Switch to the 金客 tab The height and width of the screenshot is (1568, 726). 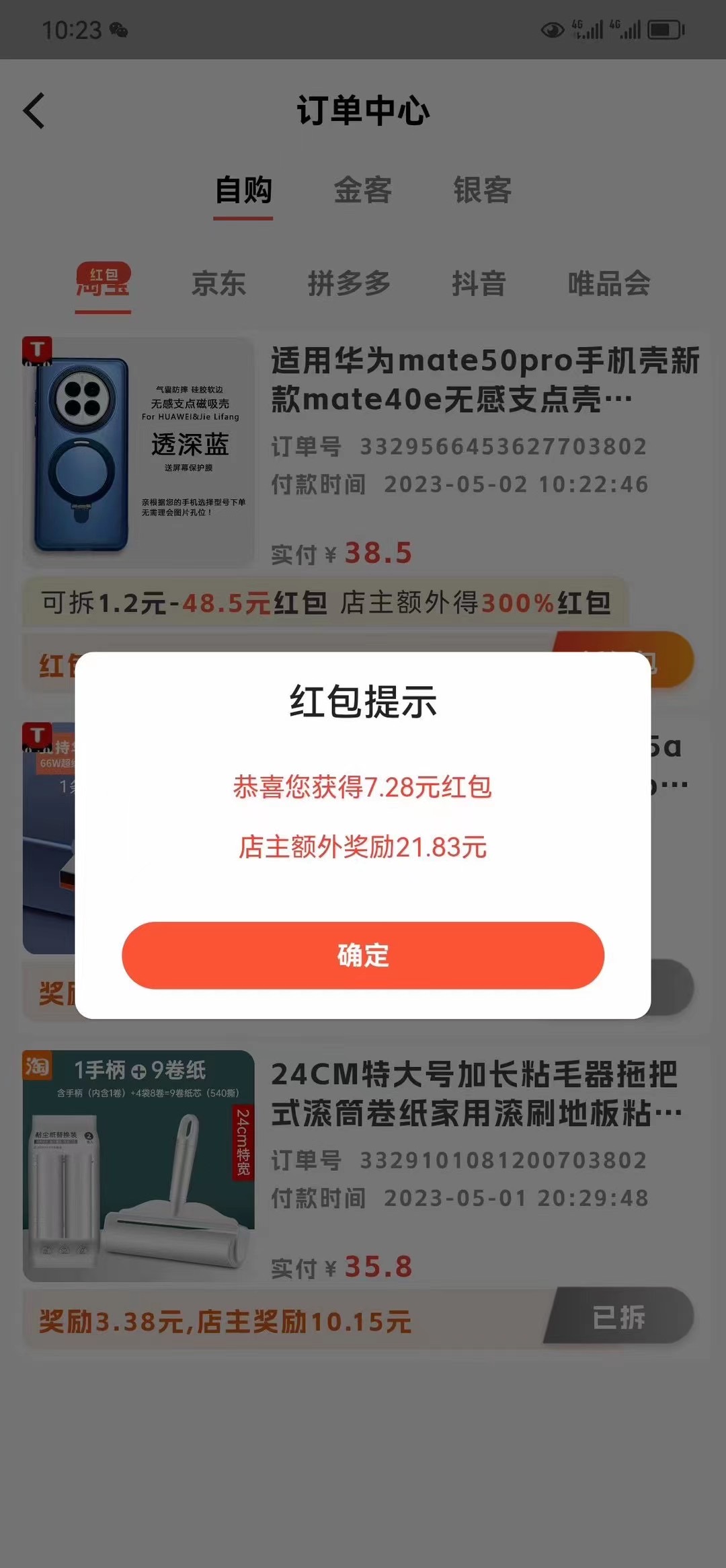click(363, 190)
